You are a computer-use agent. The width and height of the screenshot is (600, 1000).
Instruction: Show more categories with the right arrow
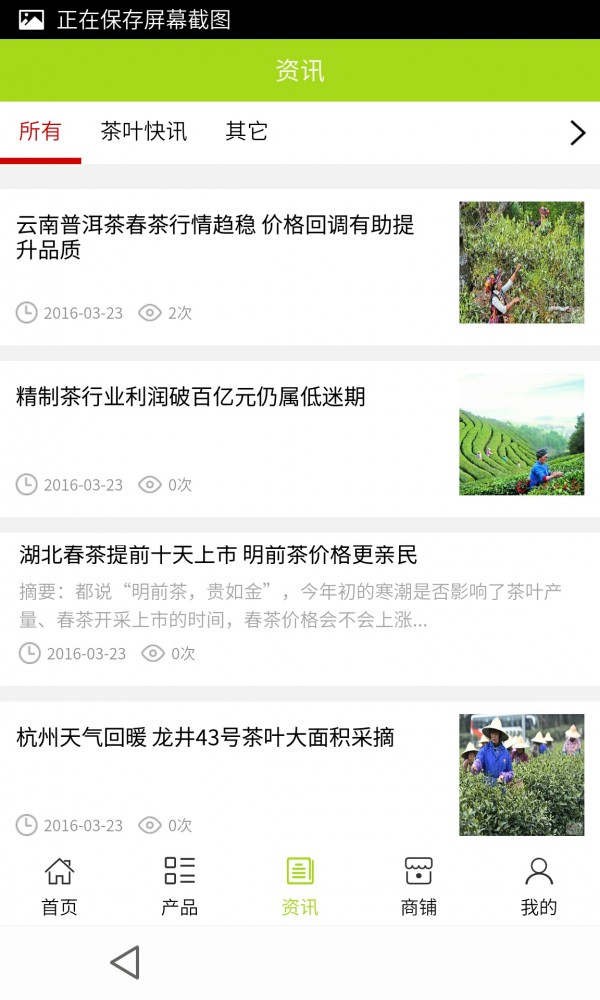click(x=577, y=132)
